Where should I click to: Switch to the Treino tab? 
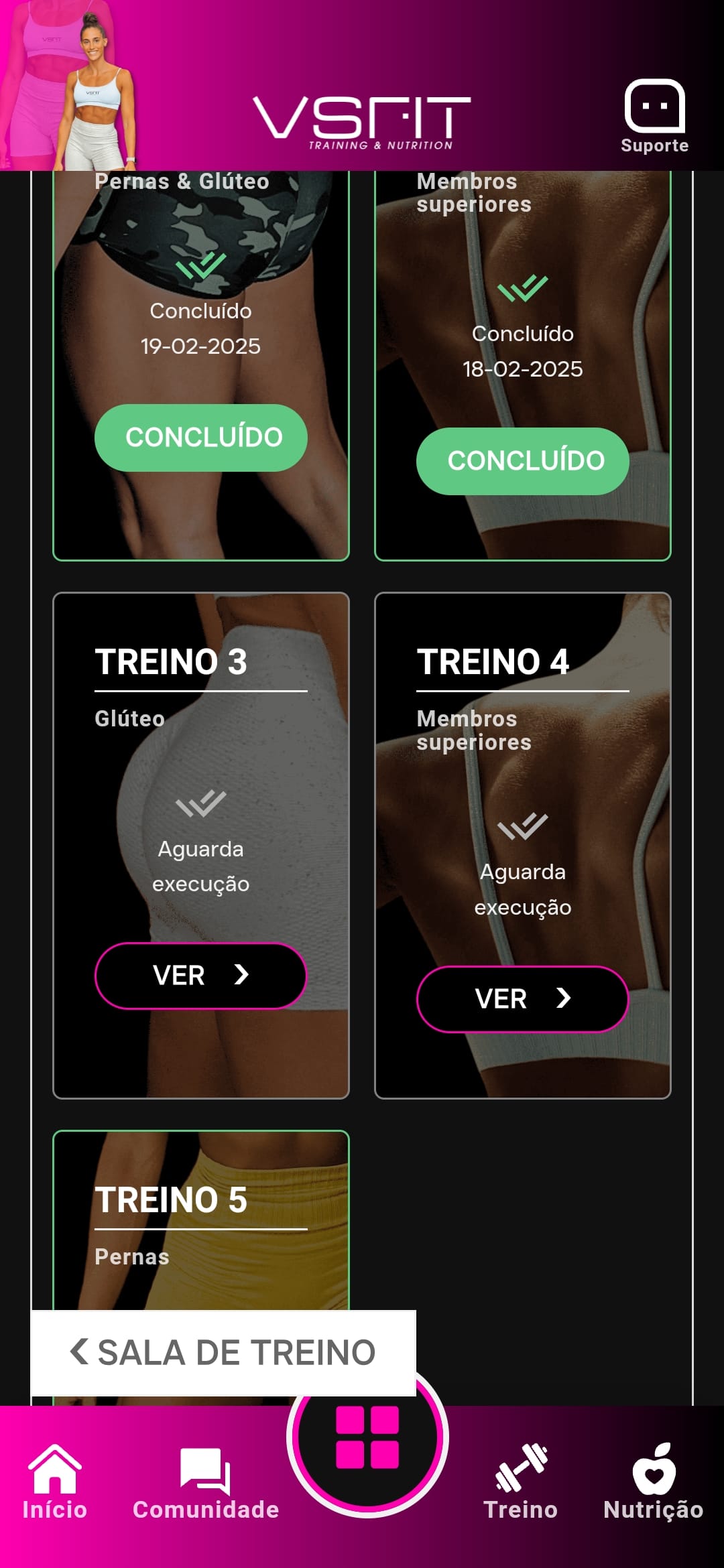click(521, 1482)
